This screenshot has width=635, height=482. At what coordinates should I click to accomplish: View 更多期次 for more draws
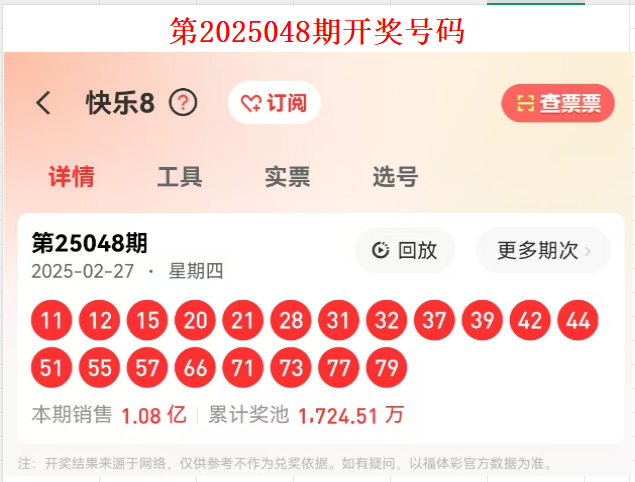[x=542, y=250]
